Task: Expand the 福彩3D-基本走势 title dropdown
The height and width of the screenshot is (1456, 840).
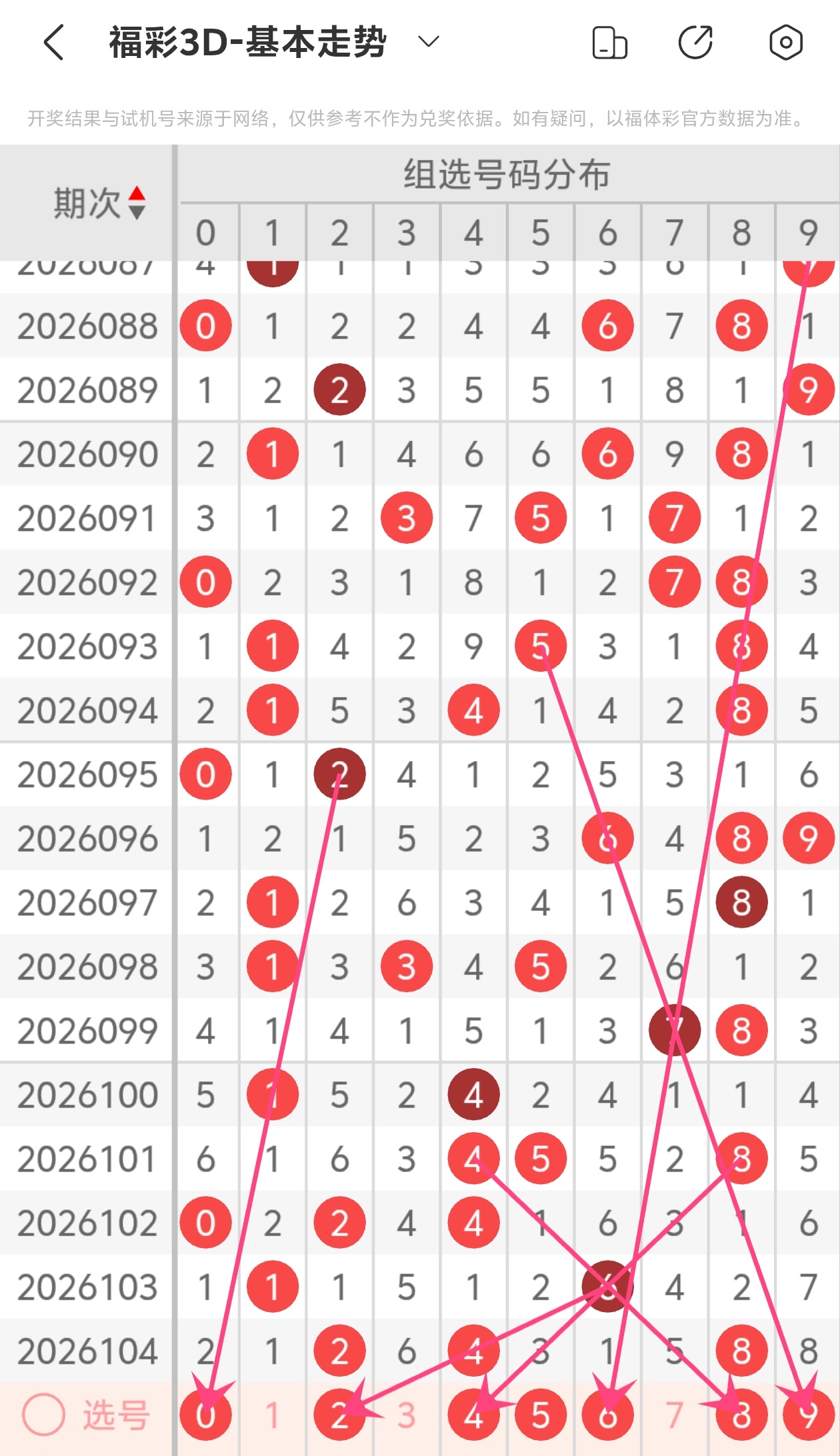Action: click(428, 42)
